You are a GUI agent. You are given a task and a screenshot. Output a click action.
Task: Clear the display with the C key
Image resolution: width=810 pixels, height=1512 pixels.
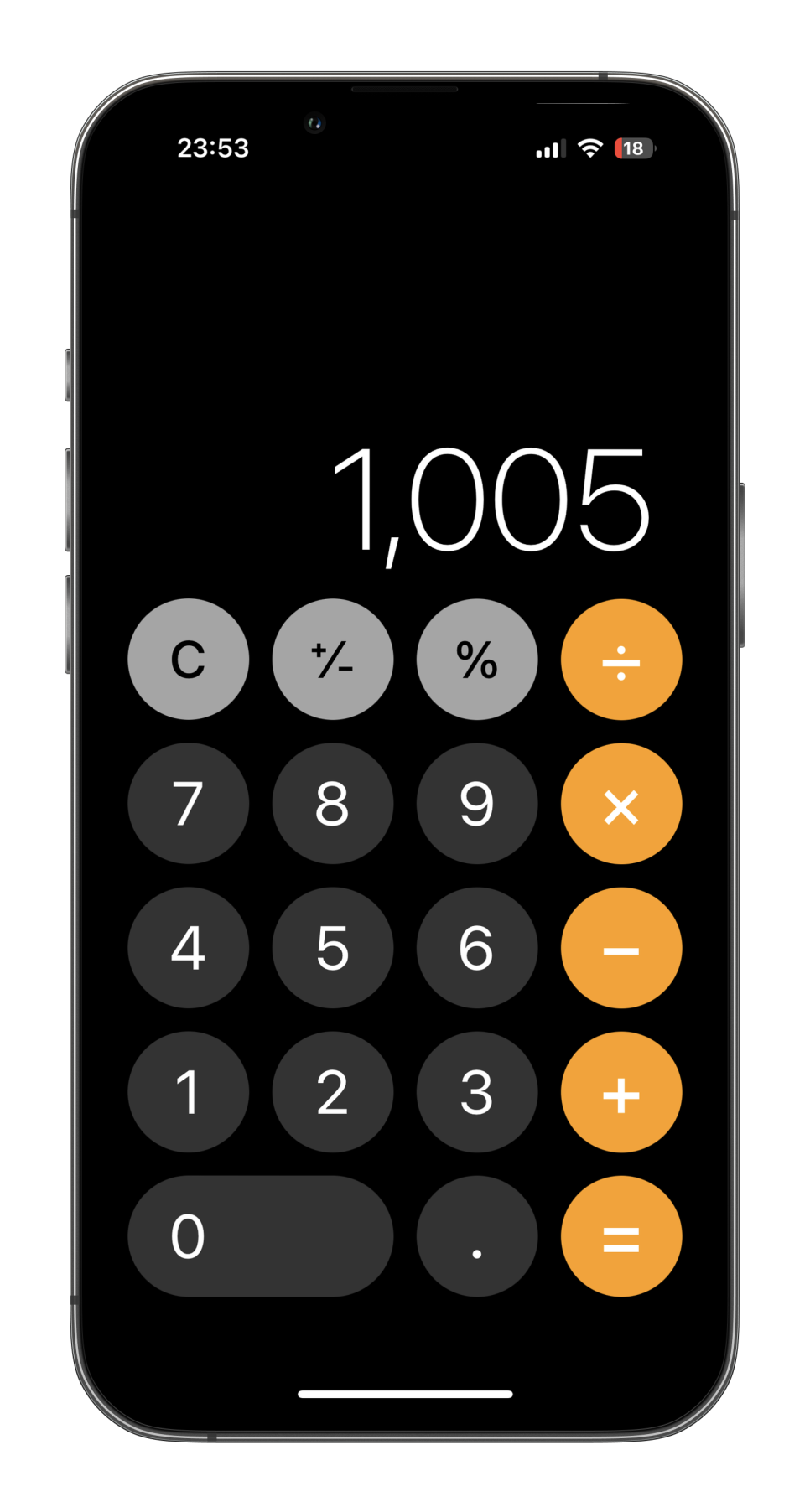pos(188,660)
